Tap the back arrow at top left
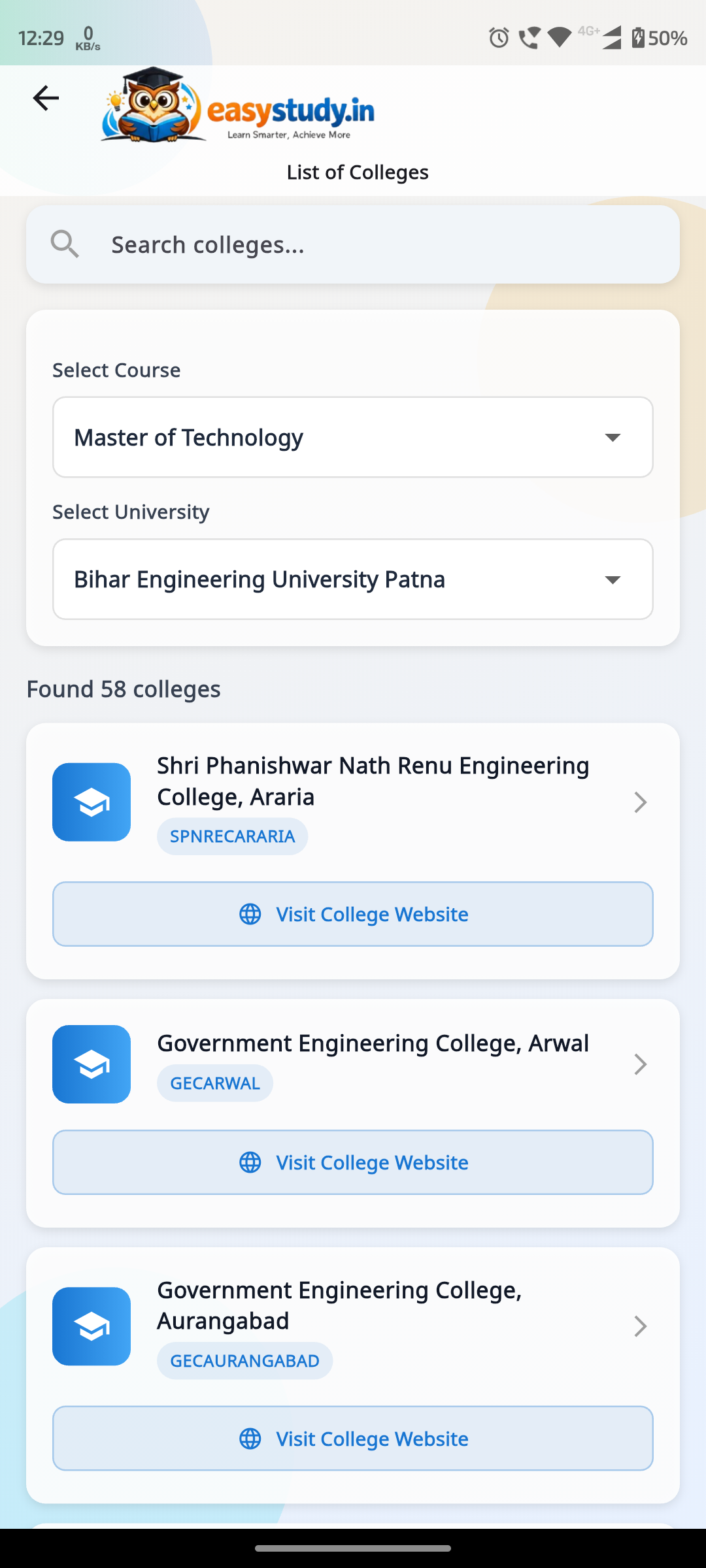The image size is (706, 1568). pyautogui.click(x=45, y=98)
